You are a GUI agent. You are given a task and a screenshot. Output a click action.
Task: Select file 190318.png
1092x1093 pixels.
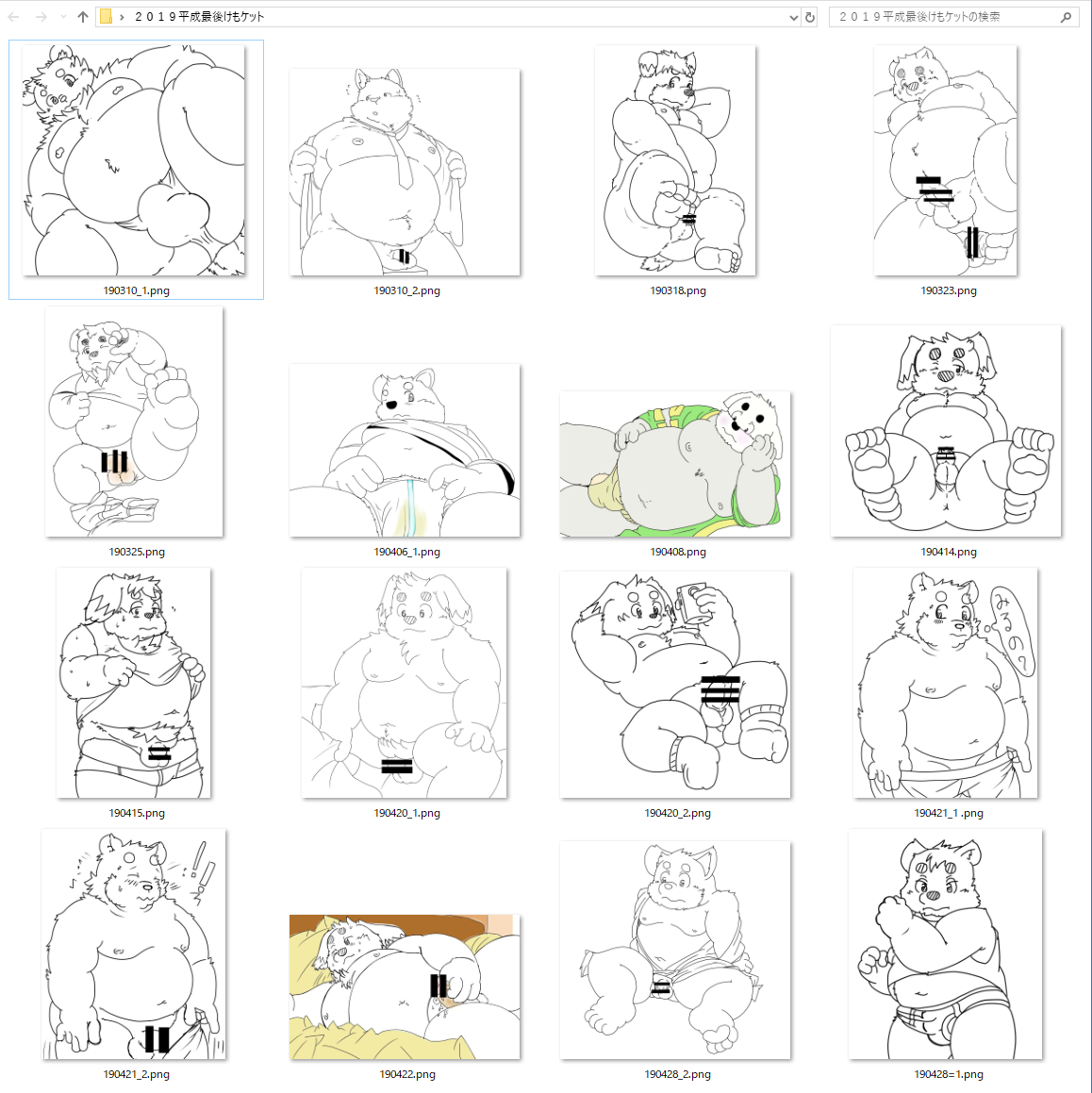click(675, 160)
